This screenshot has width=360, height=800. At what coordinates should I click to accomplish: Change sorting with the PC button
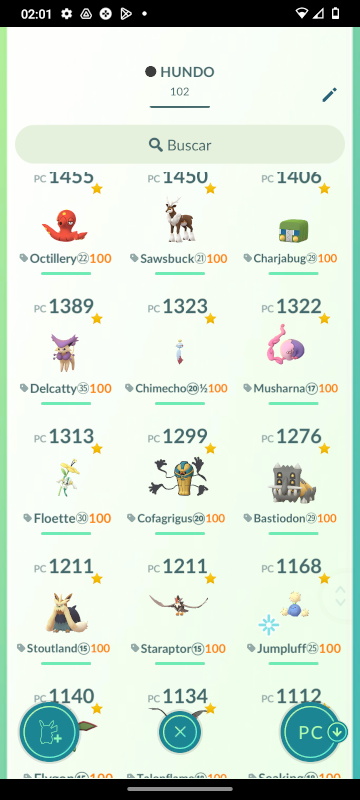pos(312,732)
